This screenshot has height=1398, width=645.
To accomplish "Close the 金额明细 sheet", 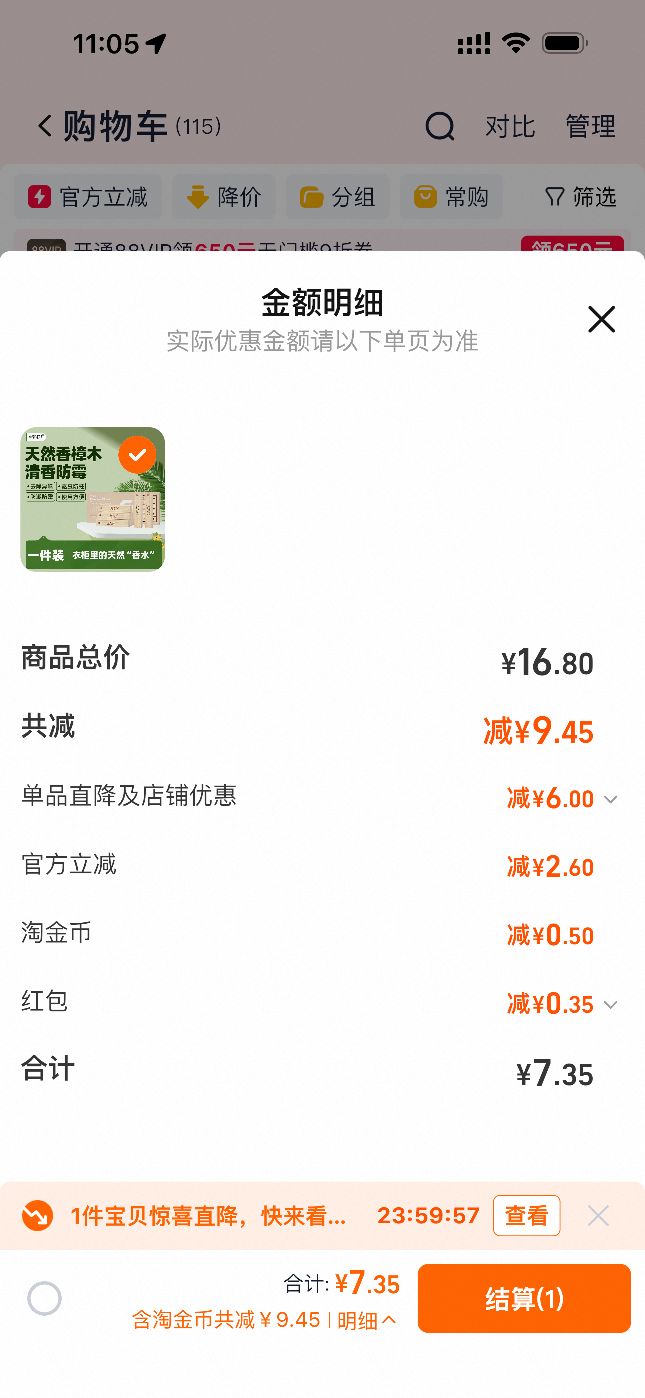I will point(601,320).
